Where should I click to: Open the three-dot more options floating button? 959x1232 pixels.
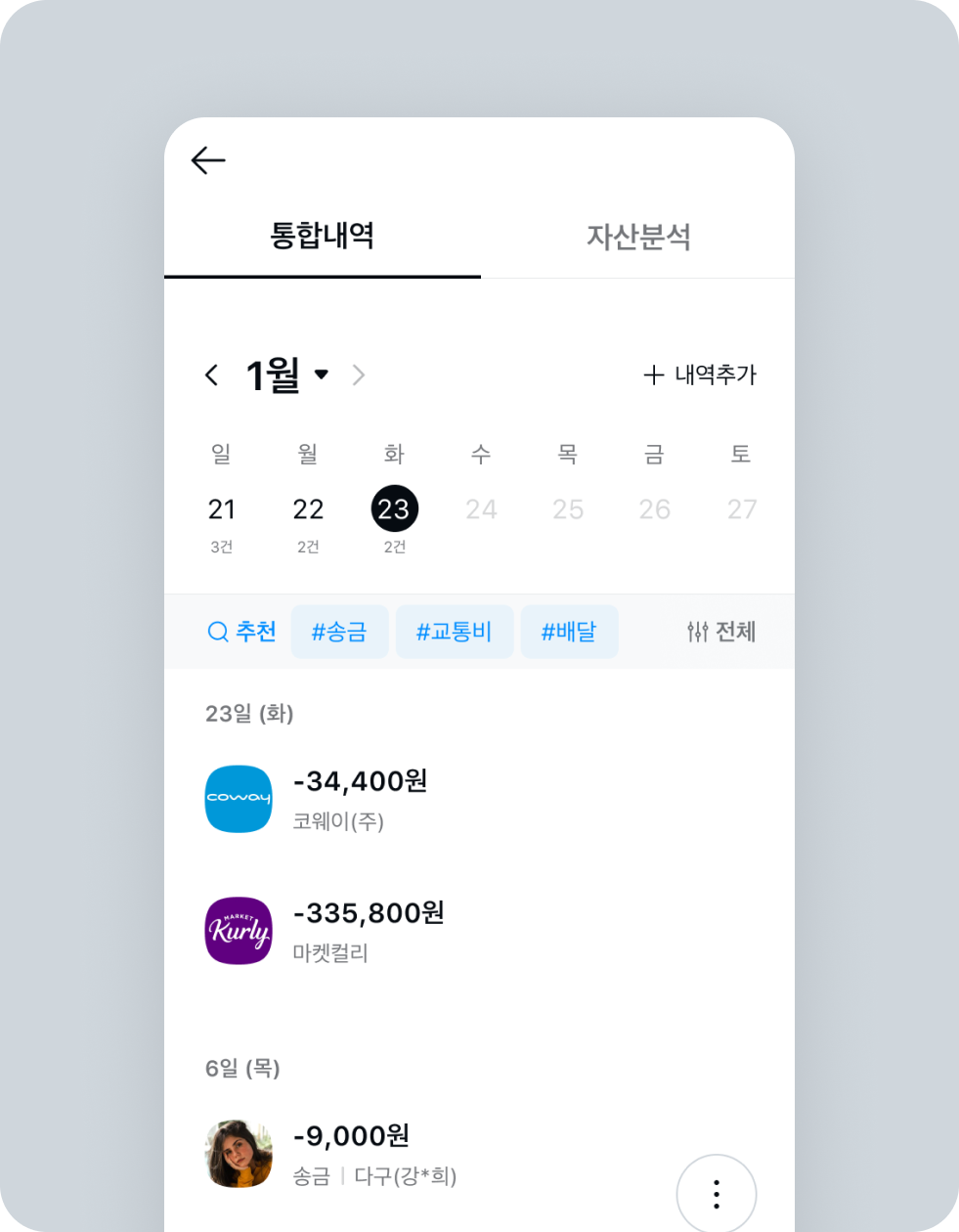pos(716,1193)
